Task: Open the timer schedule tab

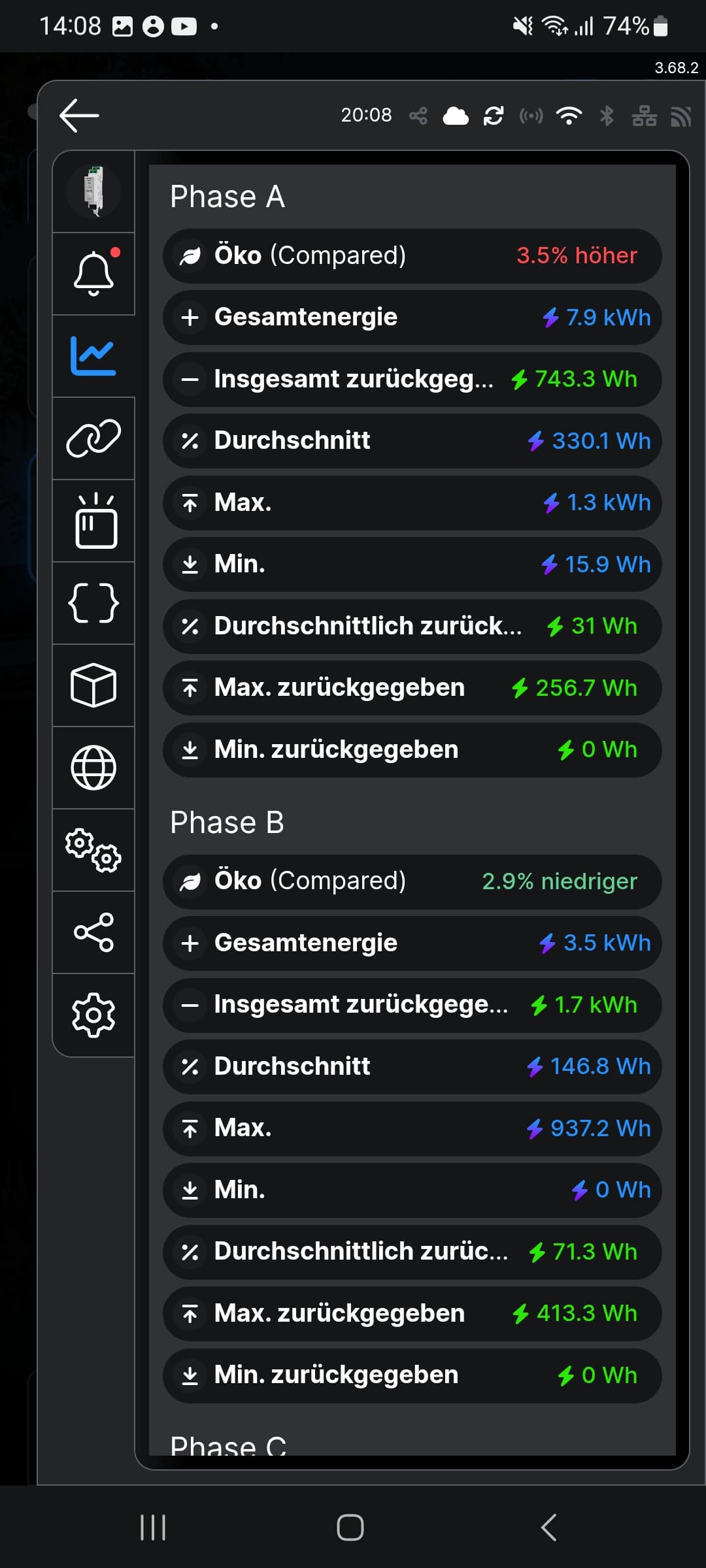Action: coord(93,521)
